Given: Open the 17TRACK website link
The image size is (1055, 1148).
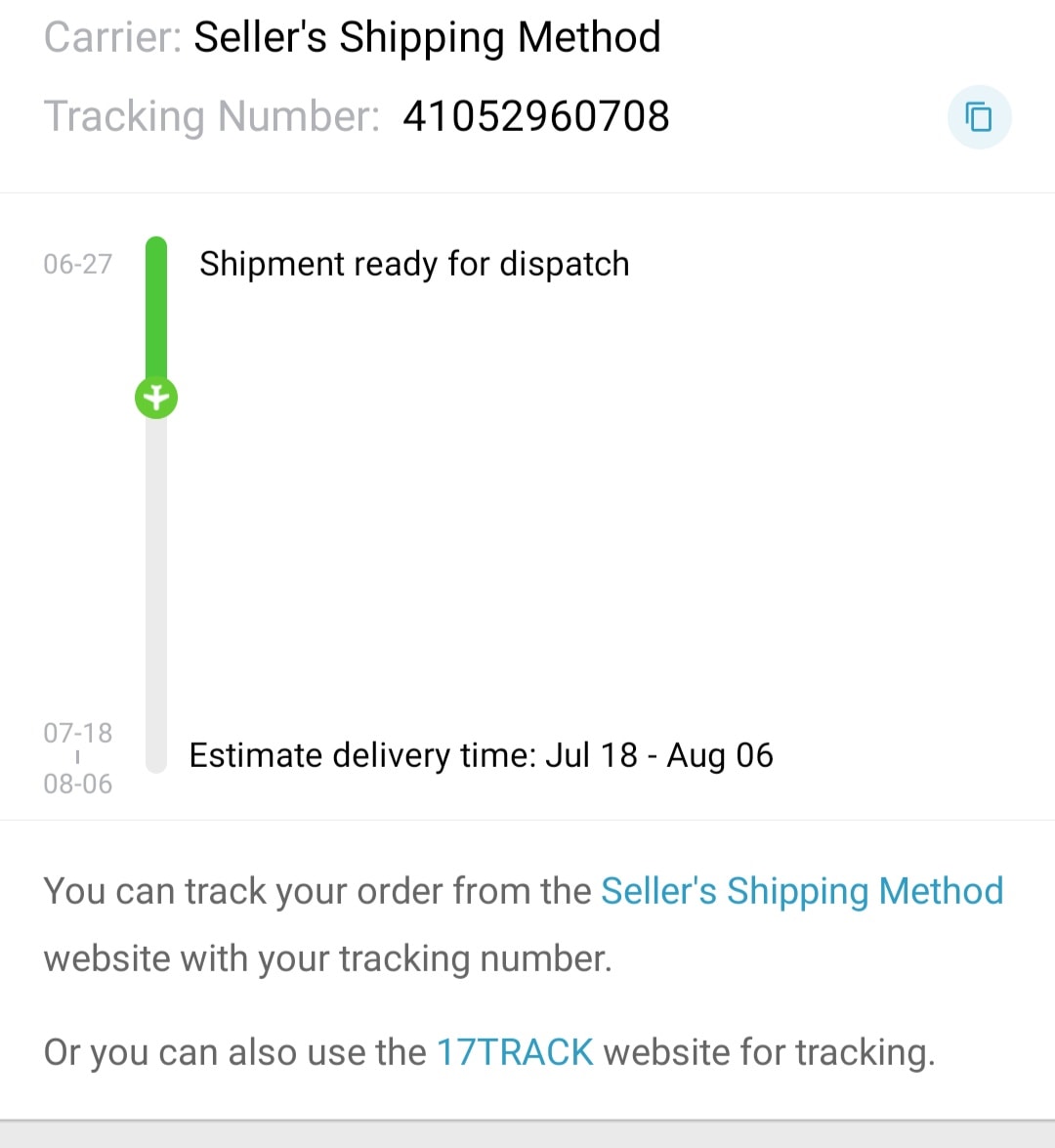Looking at the screenshot, I should click(514, 1052).
